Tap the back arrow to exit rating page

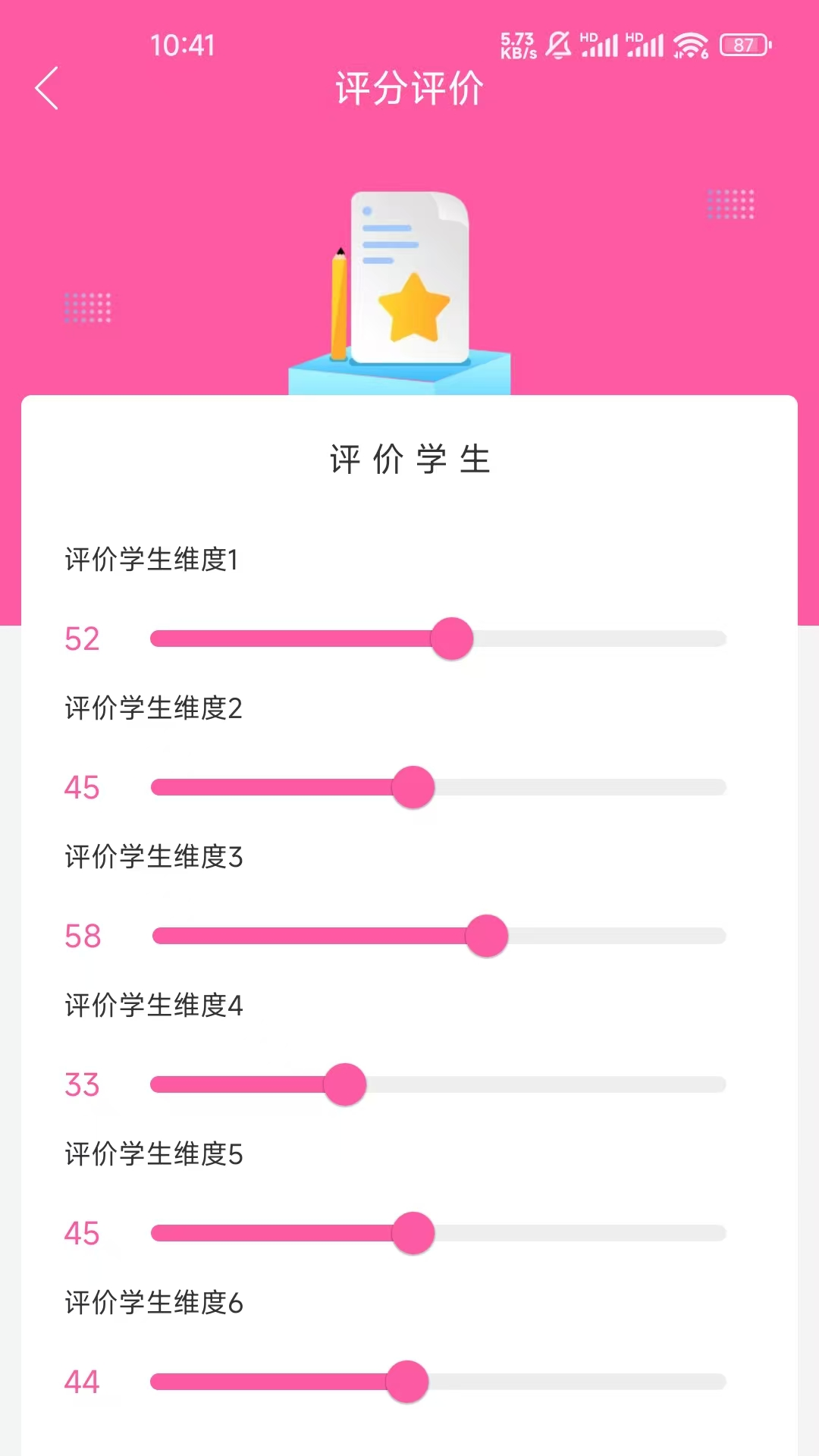(47, 89)
